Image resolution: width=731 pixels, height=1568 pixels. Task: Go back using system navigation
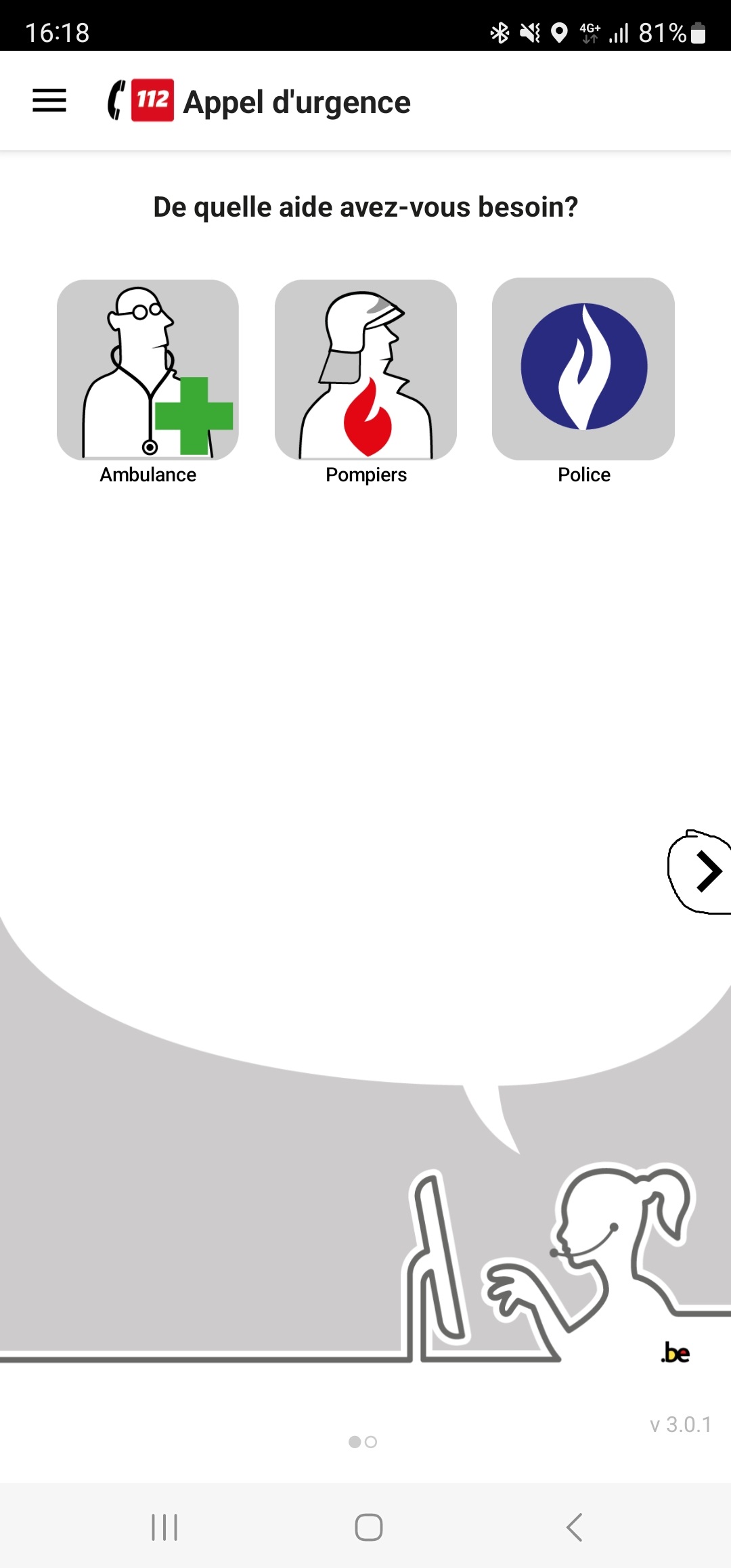point(574,1527)
